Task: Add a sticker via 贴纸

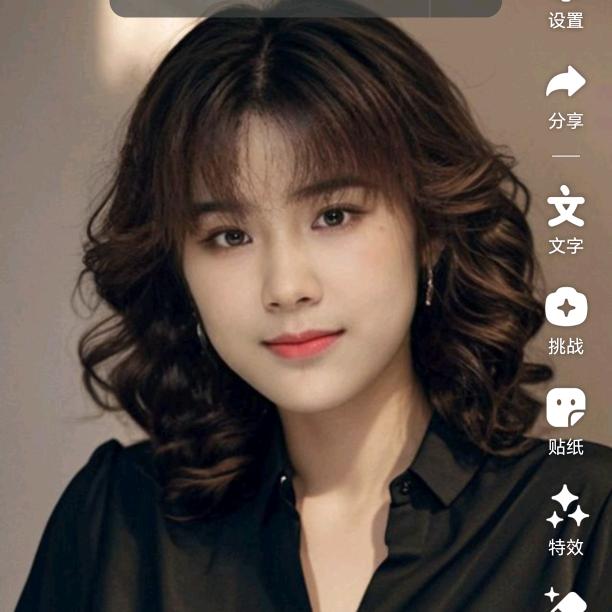Action: [566, 408]
